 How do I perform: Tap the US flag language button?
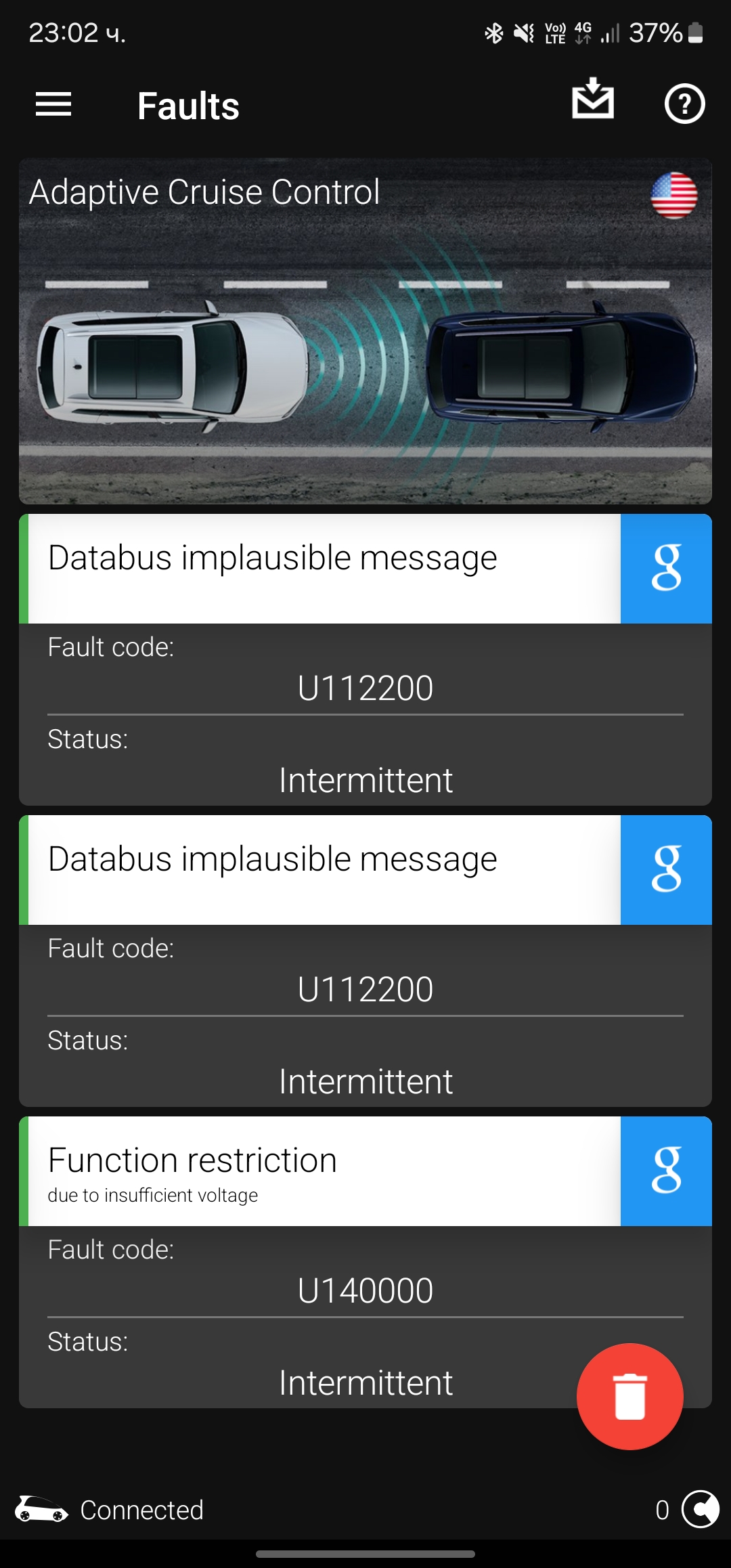[x=673, y=196]
